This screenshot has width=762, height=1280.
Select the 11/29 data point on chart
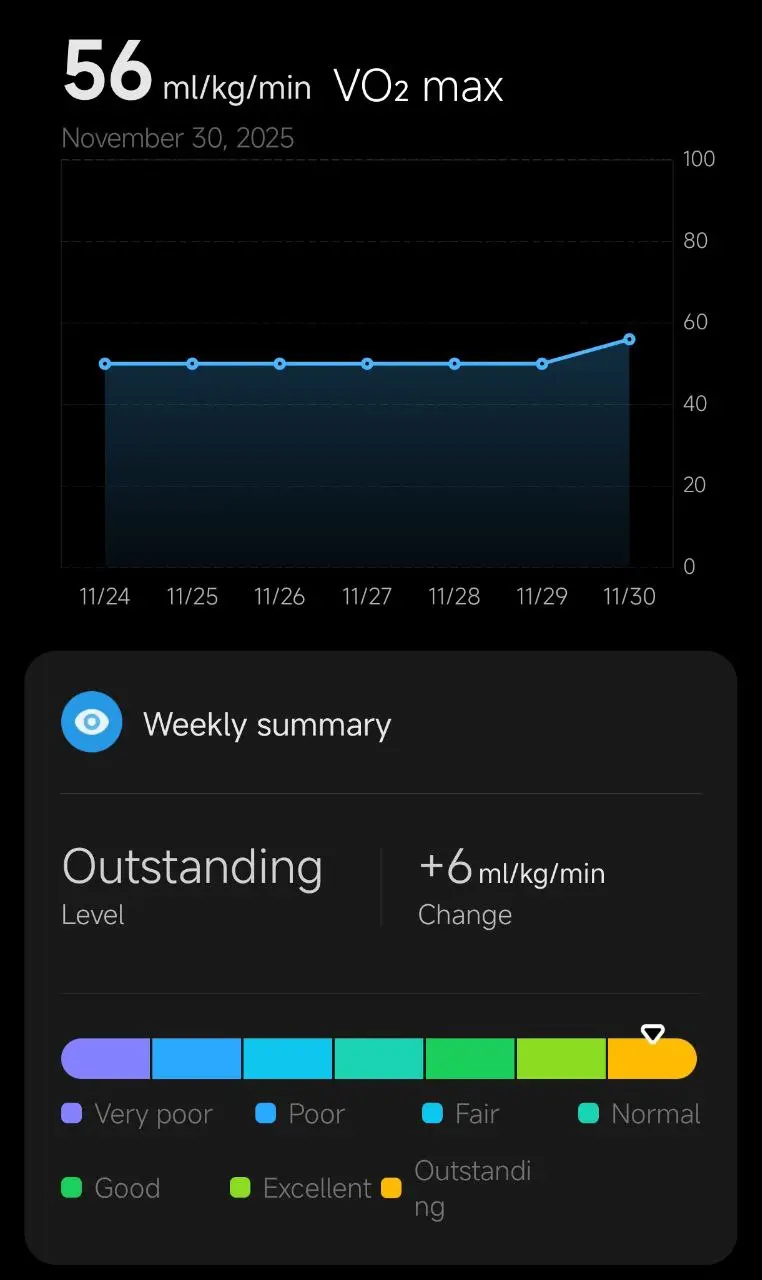click(x=542, y=364)
